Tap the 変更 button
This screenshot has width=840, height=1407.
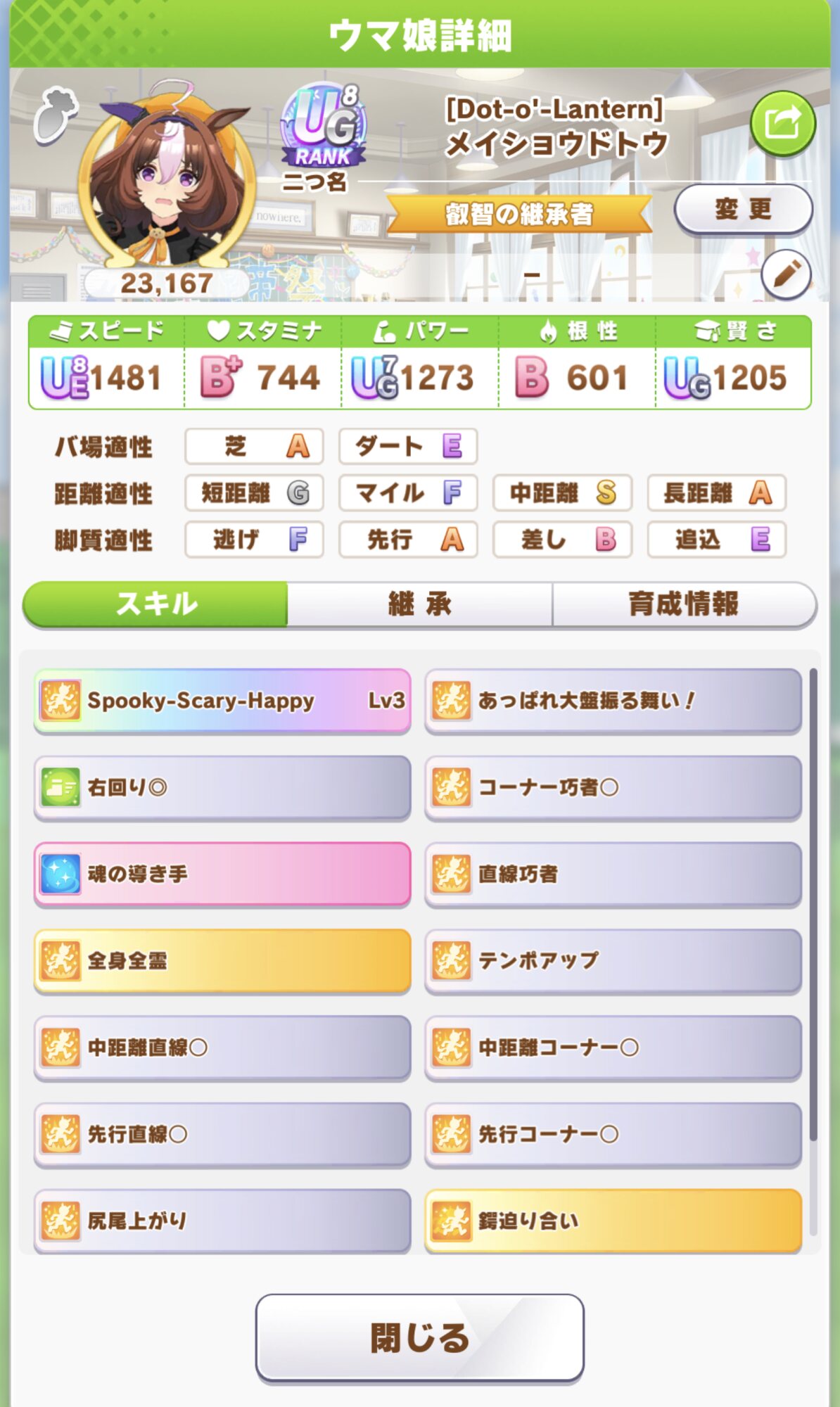point(744,210)
